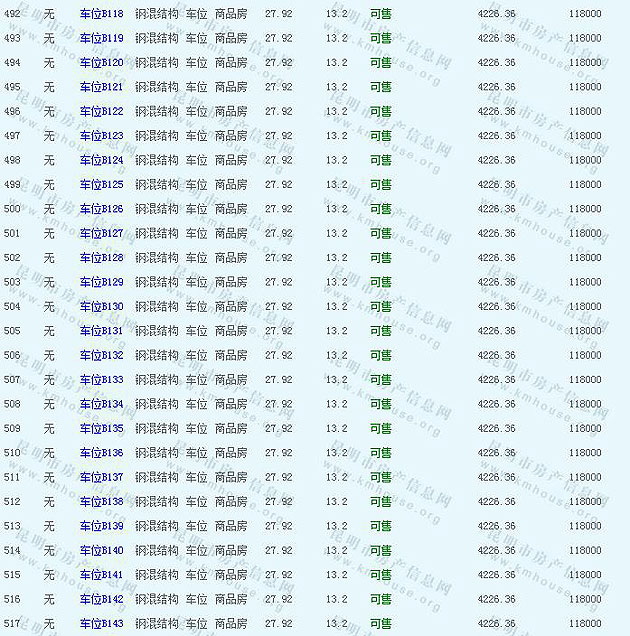Select parking space 车位B125
This screenshot has height=636, width=630.
point(102,185)
